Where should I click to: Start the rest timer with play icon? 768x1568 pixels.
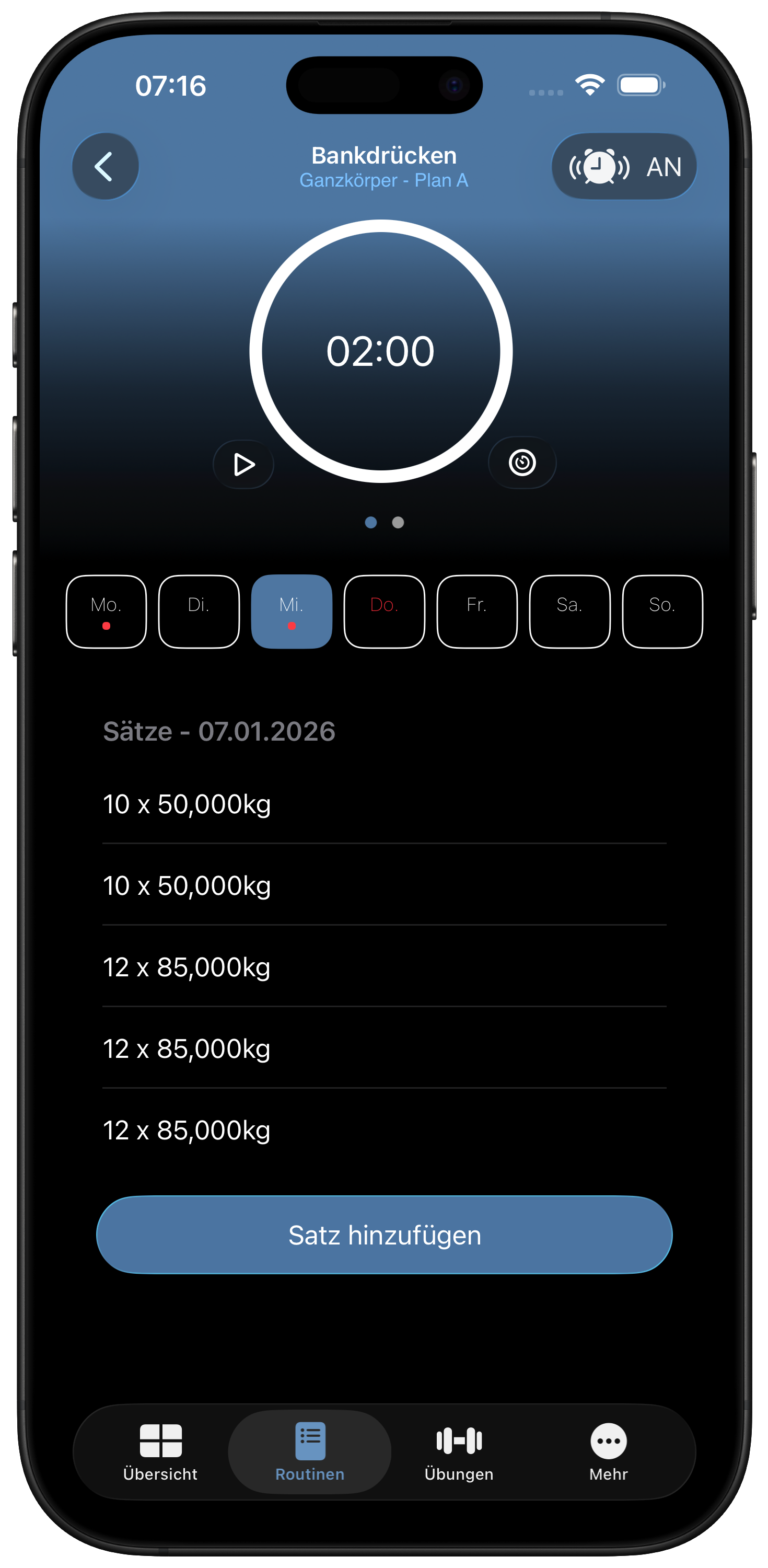243,464
